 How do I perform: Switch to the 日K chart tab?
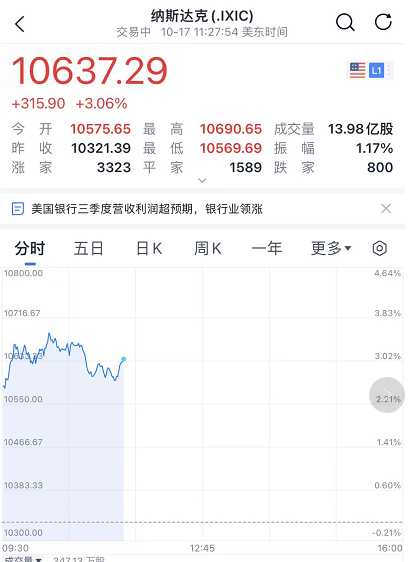point(149,248)
